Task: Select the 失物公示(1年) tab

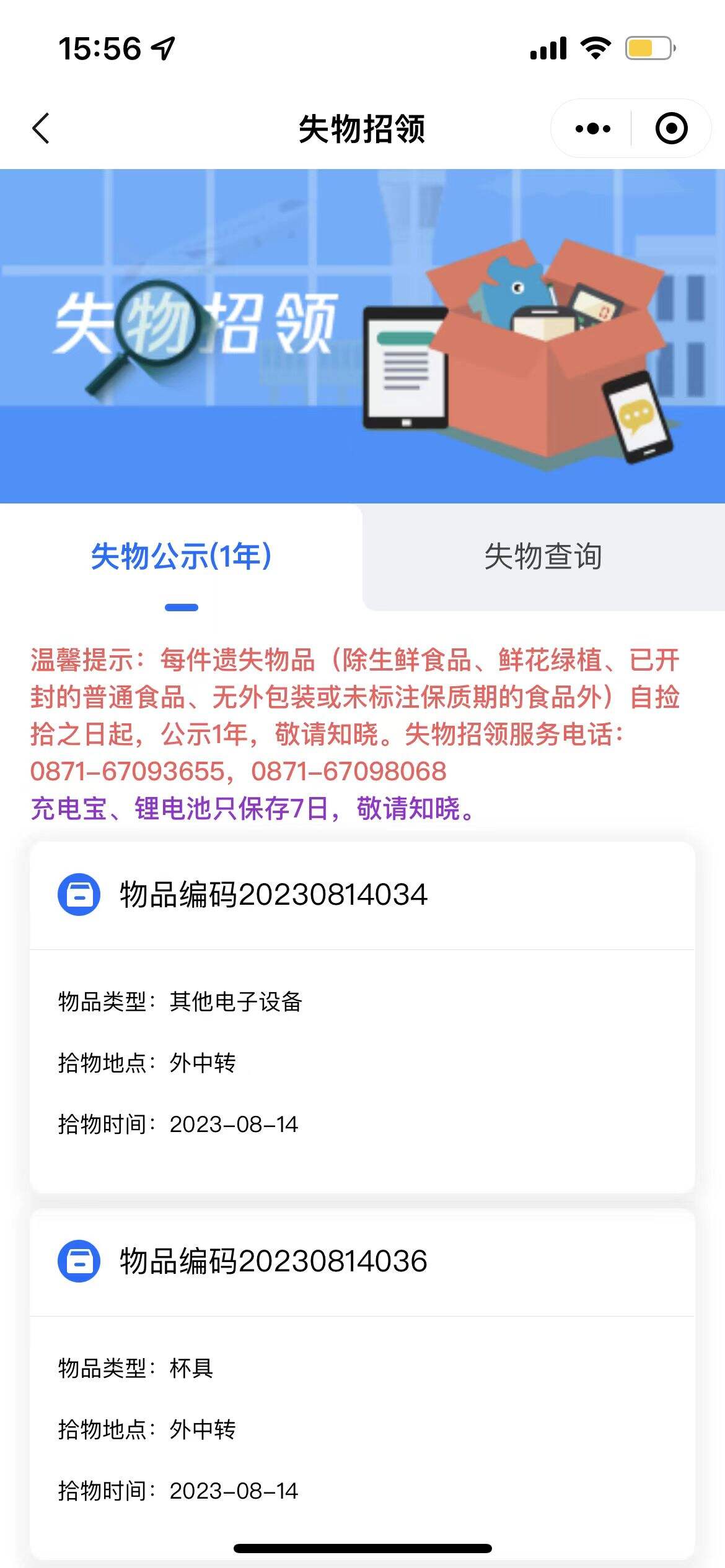Action: tap(181, 556)
